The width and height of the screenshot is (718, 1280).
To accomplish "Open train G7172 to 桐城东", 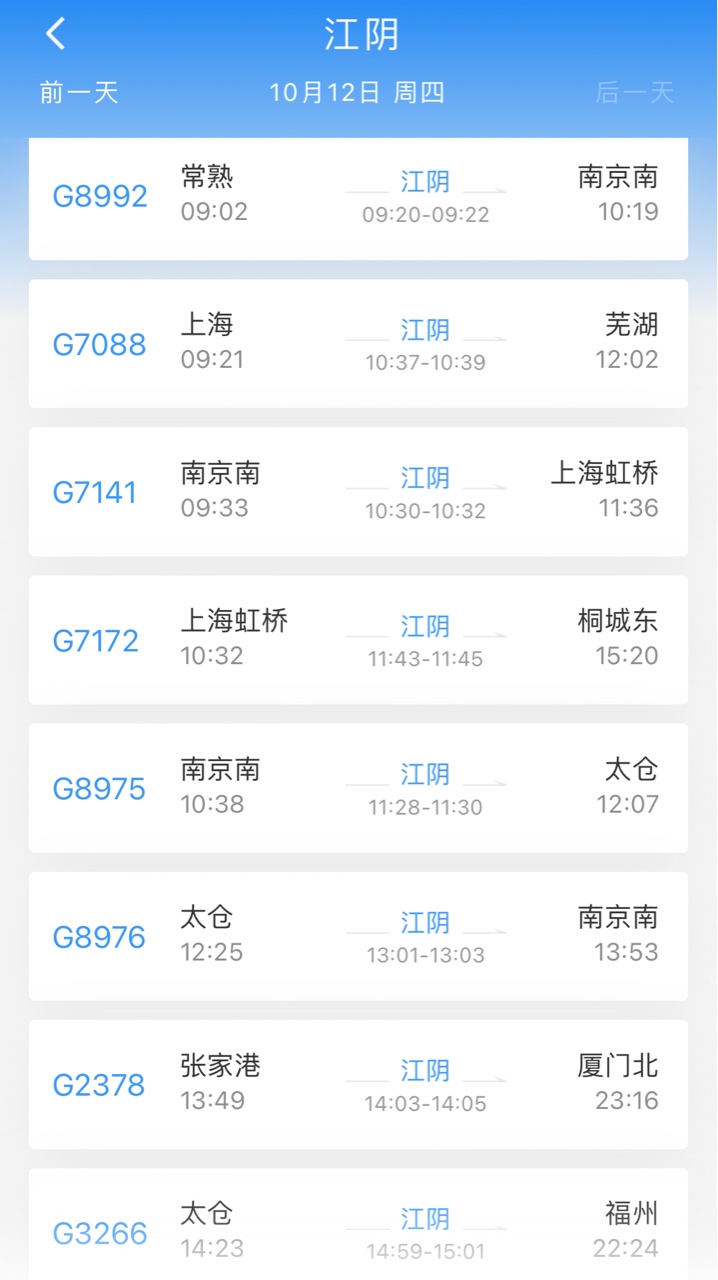I will (358, 639).
